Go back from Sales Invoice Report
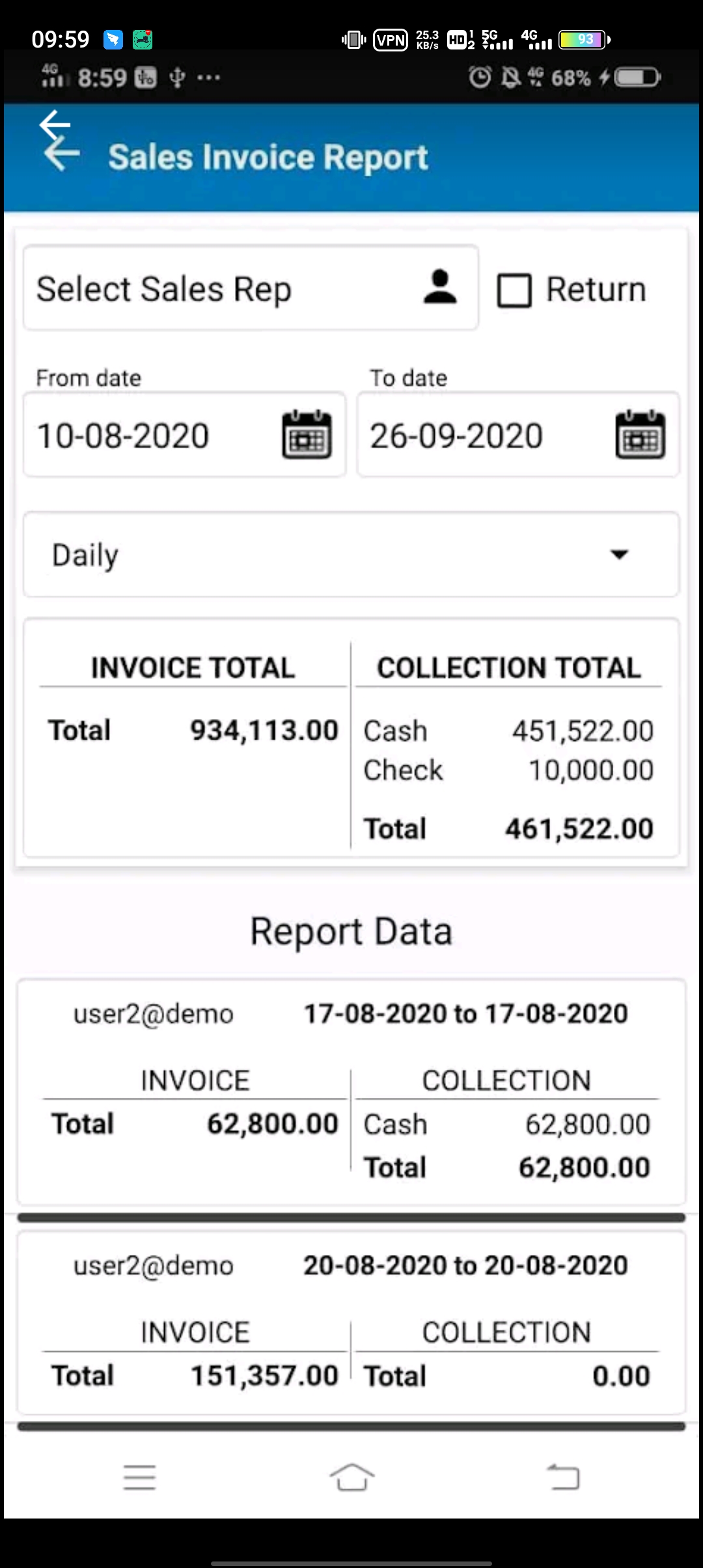 tap(61, 154)
